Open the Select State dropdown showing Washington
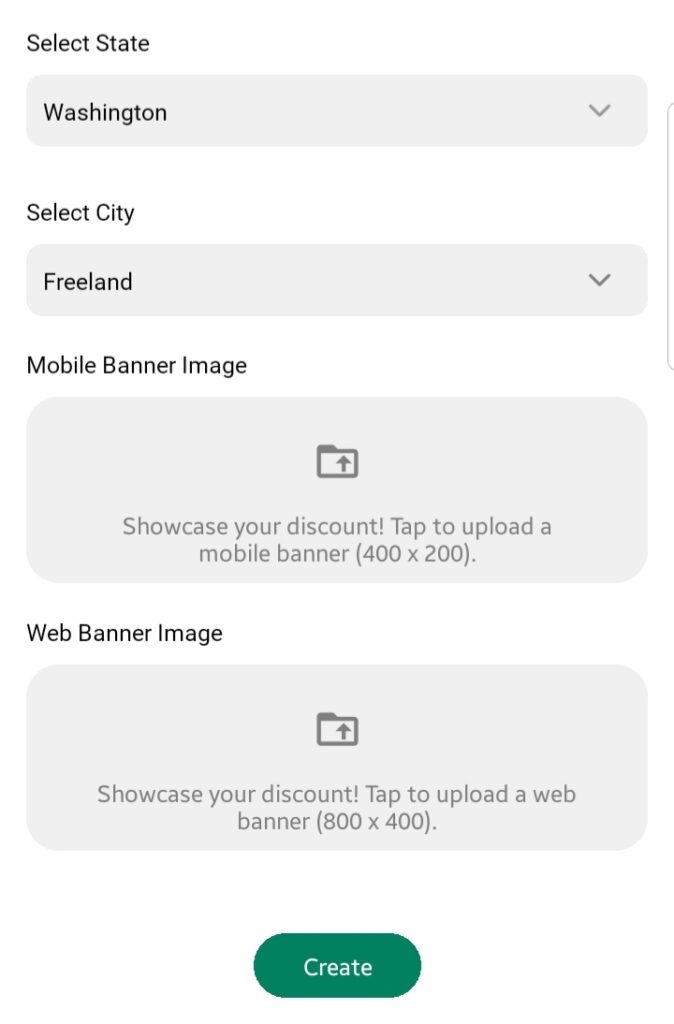 click(336, 111)
